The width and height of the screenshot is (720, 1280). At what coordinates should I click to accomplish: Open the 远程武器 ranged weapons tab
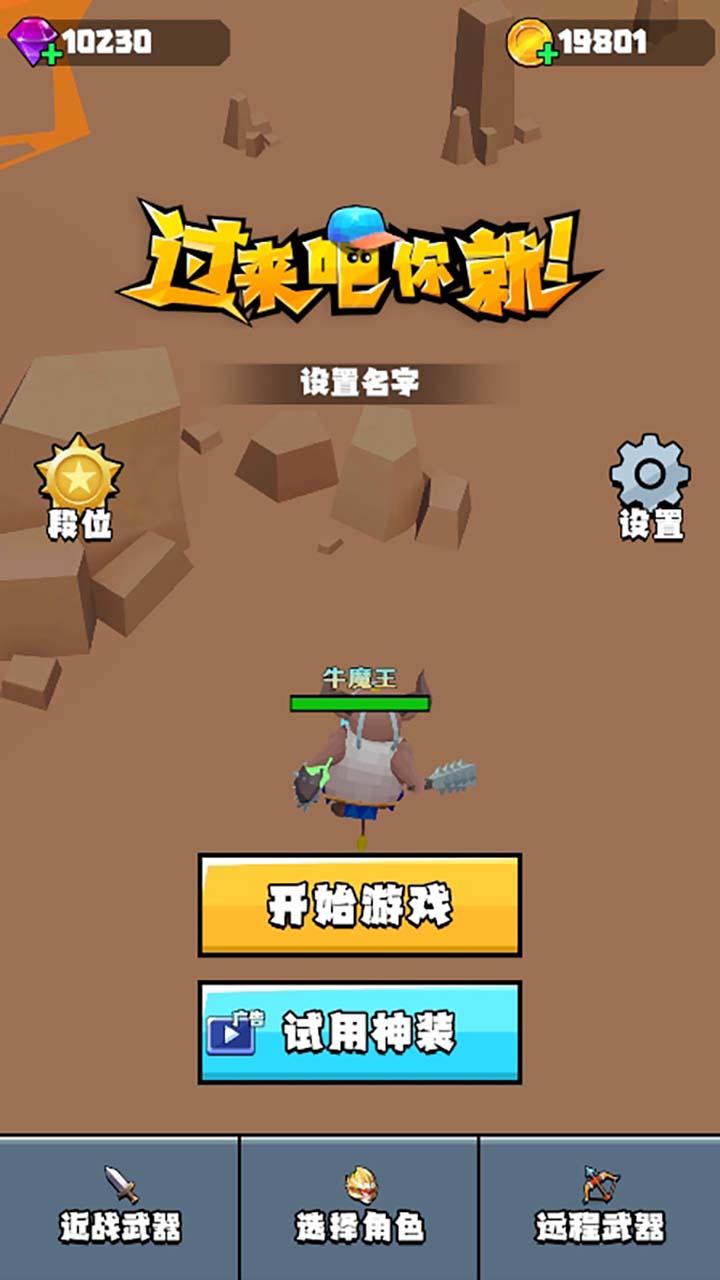pos(600,1208)
